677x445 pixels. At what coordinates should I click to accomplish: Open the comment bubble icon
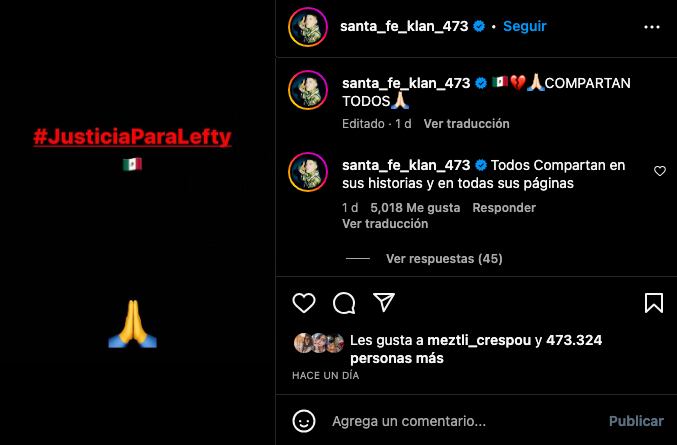tap(344, 303)
